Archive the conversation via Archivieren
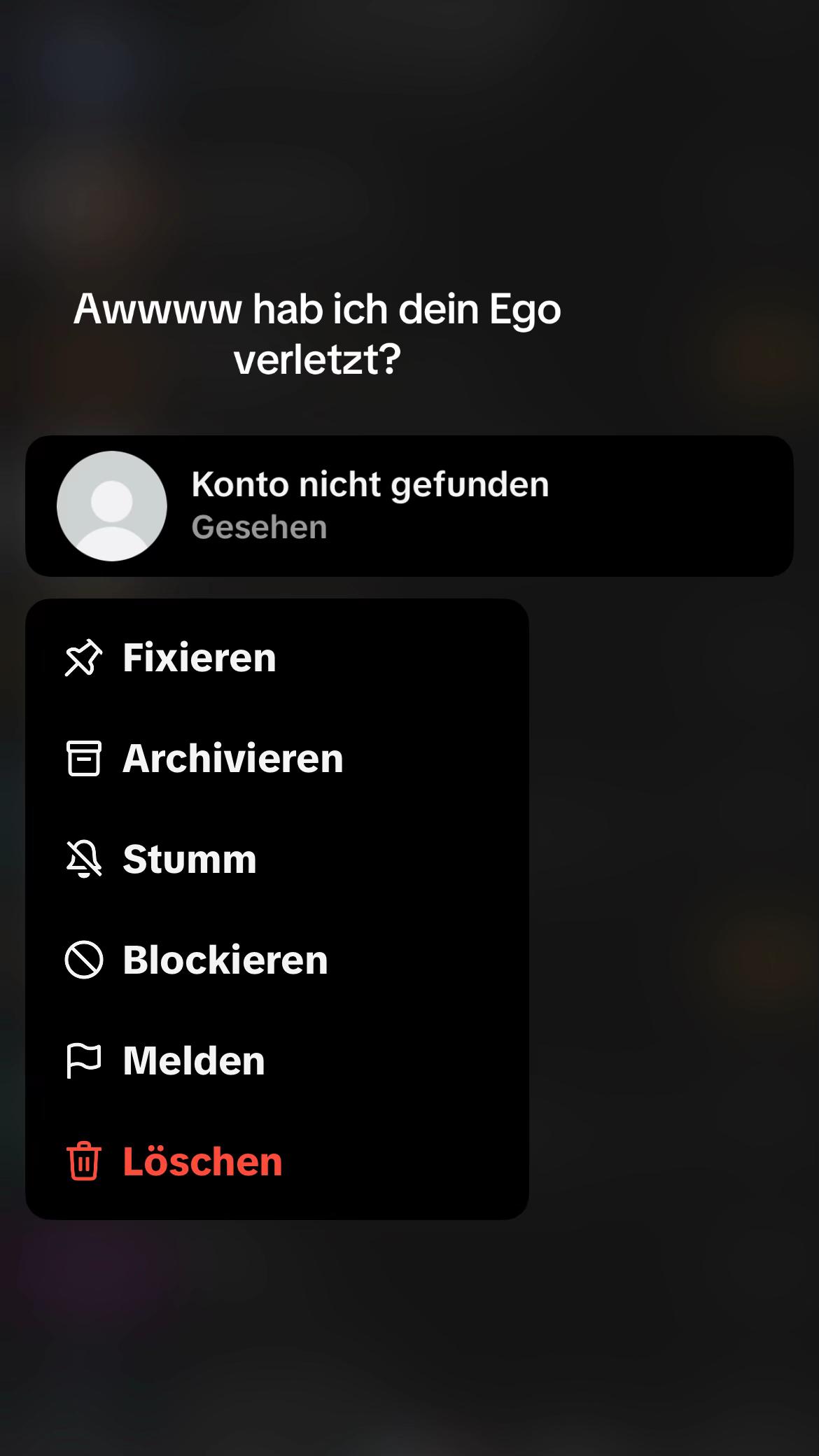Screen dimensions: 819x1456 [x=276, y=759]
